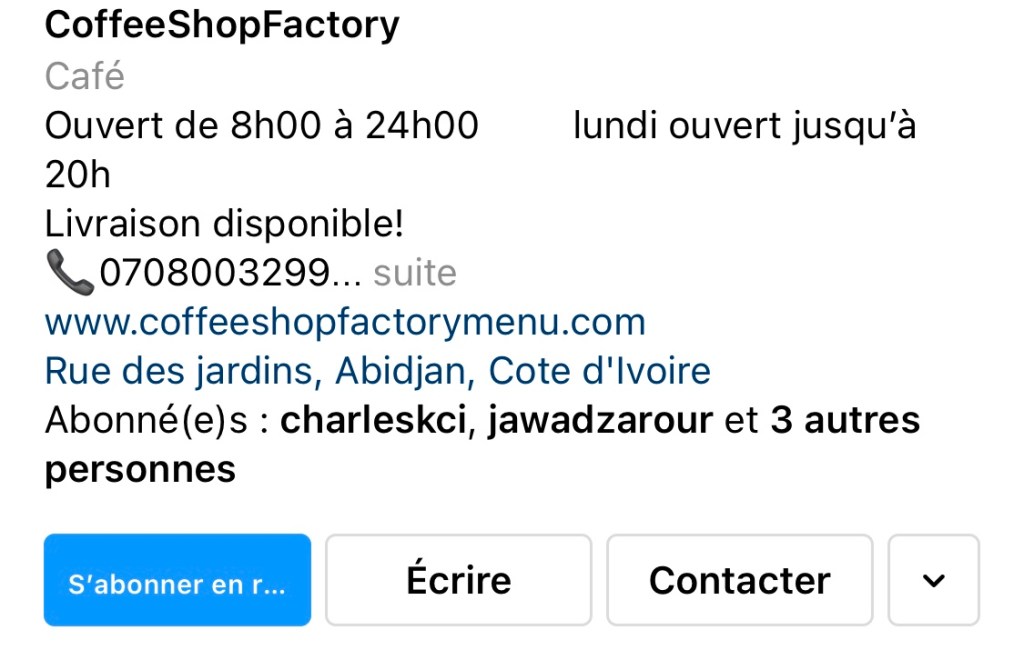Expand the bio with suite
This screenshot has height=670, width=1024.
(x=414, y=273)
